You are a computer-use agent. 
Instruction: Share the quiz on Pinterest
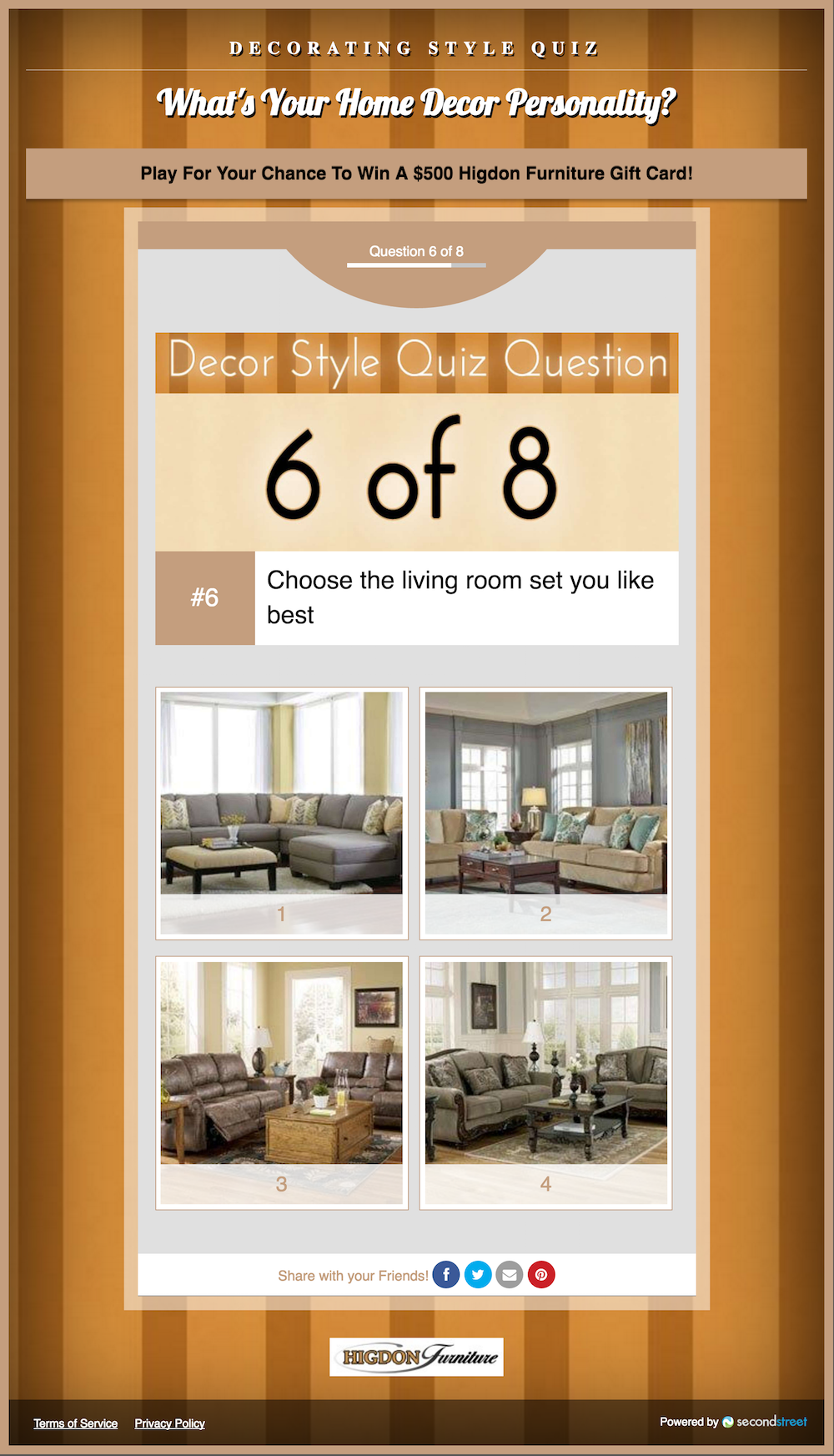(x=541, y=1275)
